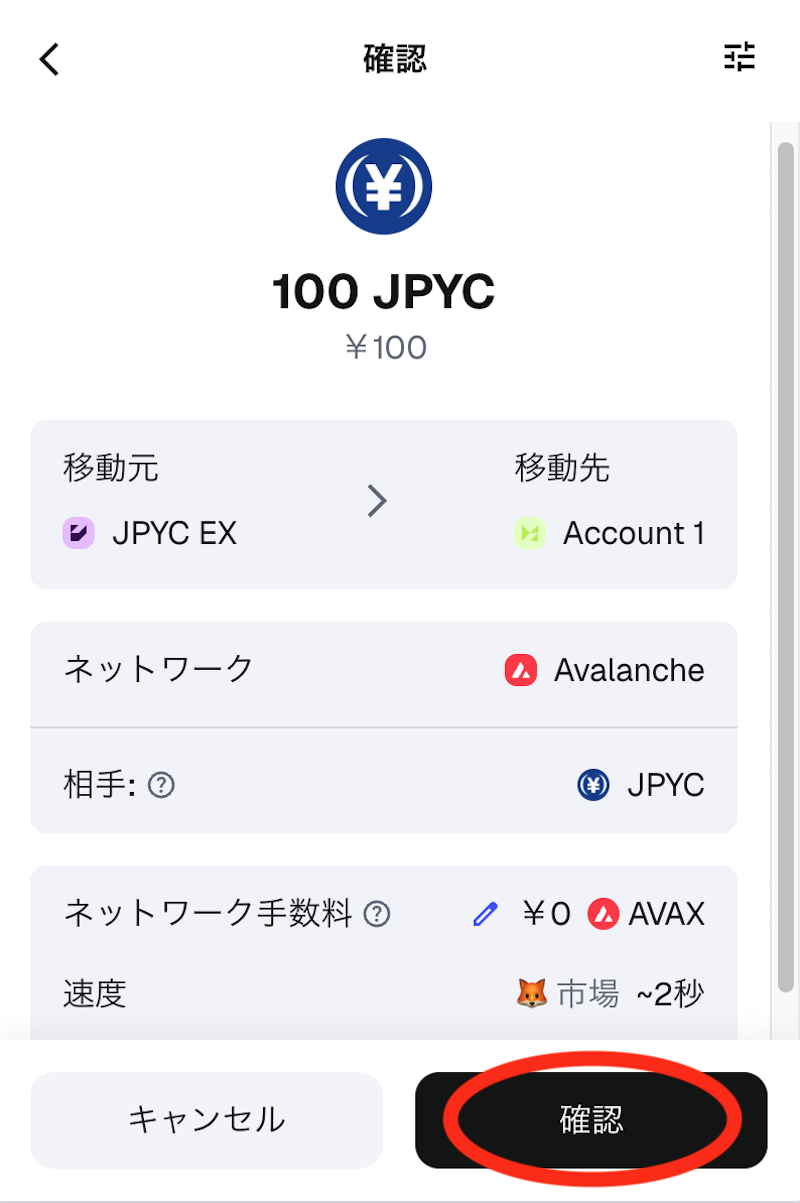Edit network fee with pencil icon
The height and width of the screenshot is (1203, 800).
point(485,913)
